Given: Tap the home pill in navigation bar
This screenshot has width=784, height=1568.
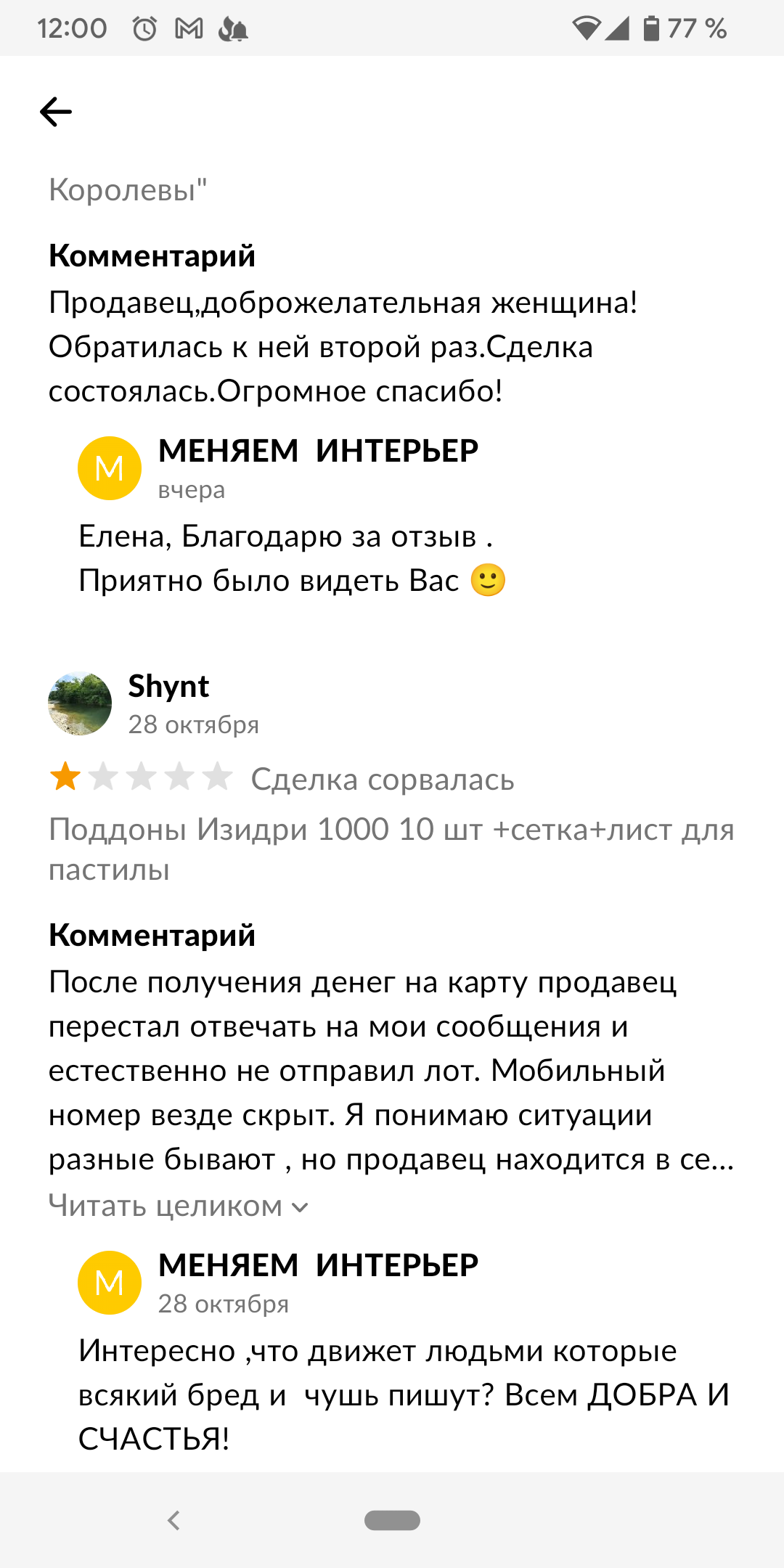Looking at the screenshot, I should (392, 1520).
